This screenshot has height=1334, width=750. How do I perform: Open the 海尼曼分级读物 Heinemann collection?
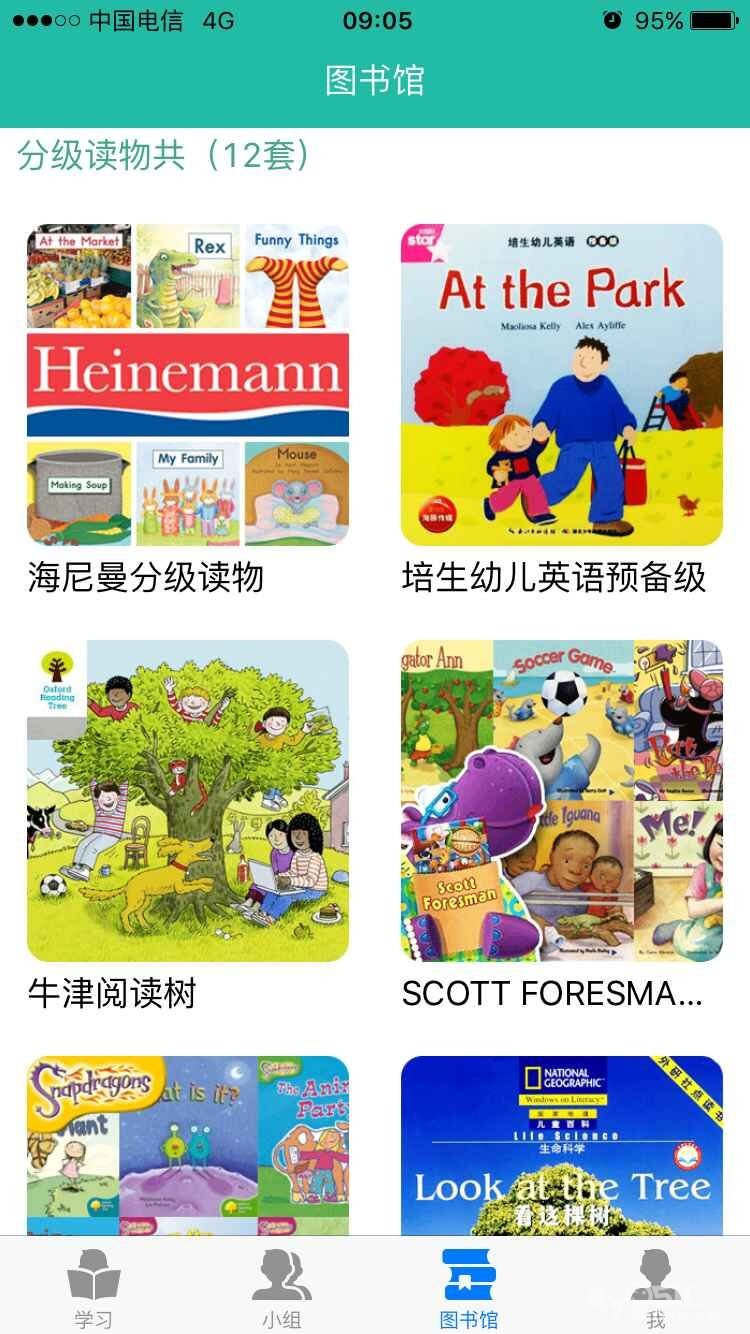pos(188,385)
